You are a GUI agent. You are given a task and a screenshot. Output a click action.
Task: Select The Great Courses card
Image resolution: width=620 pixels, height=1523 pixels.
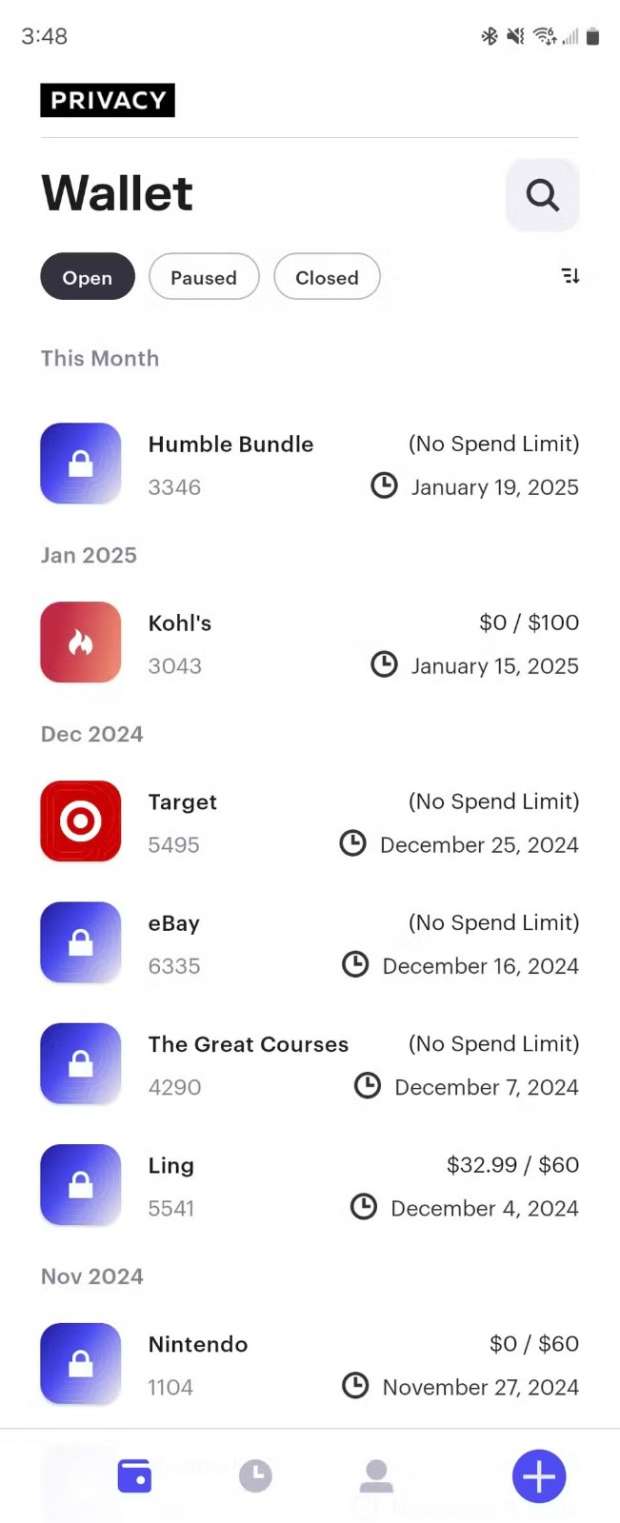pos(309,1064)
